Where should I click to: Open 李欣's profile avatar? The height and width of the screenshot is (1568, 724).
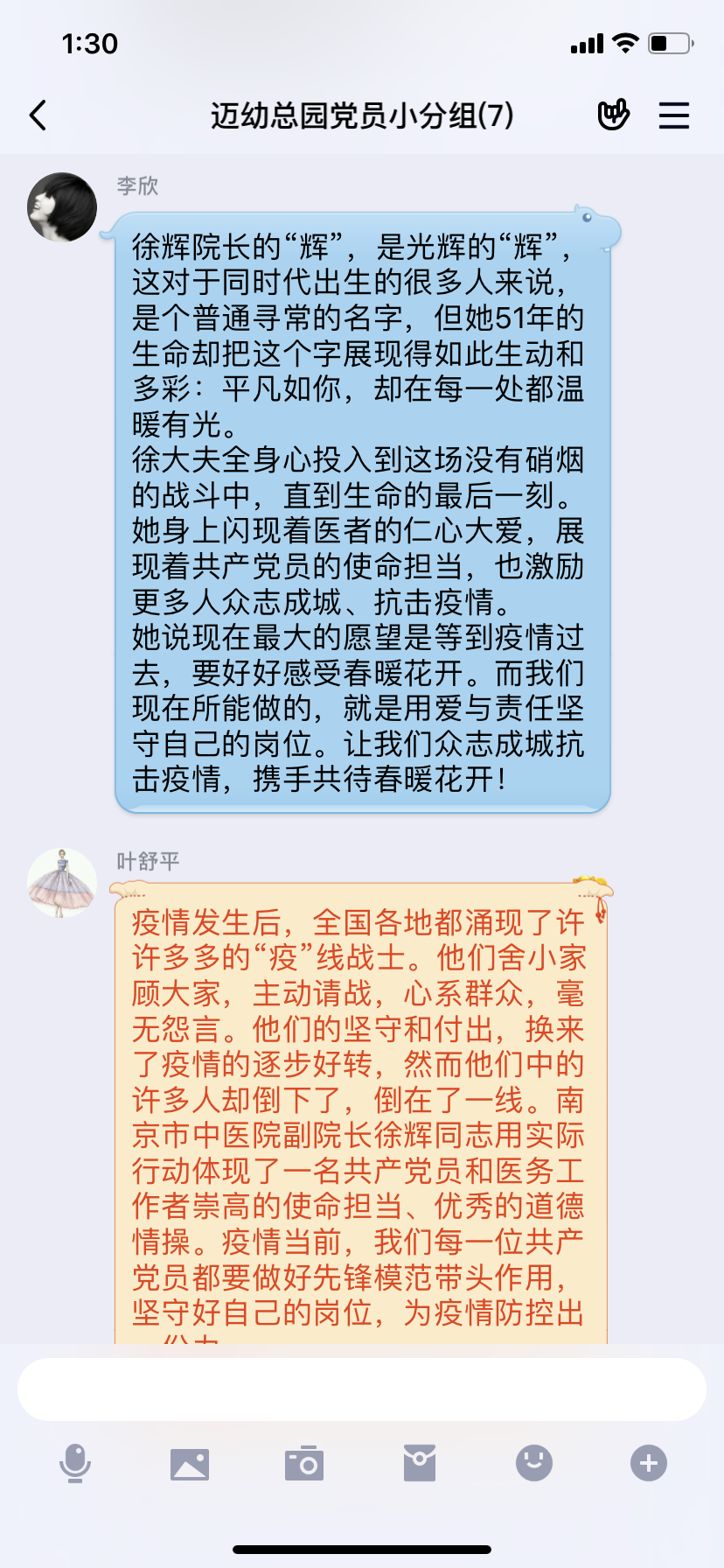pyautogui.click(x=62, y=207)
